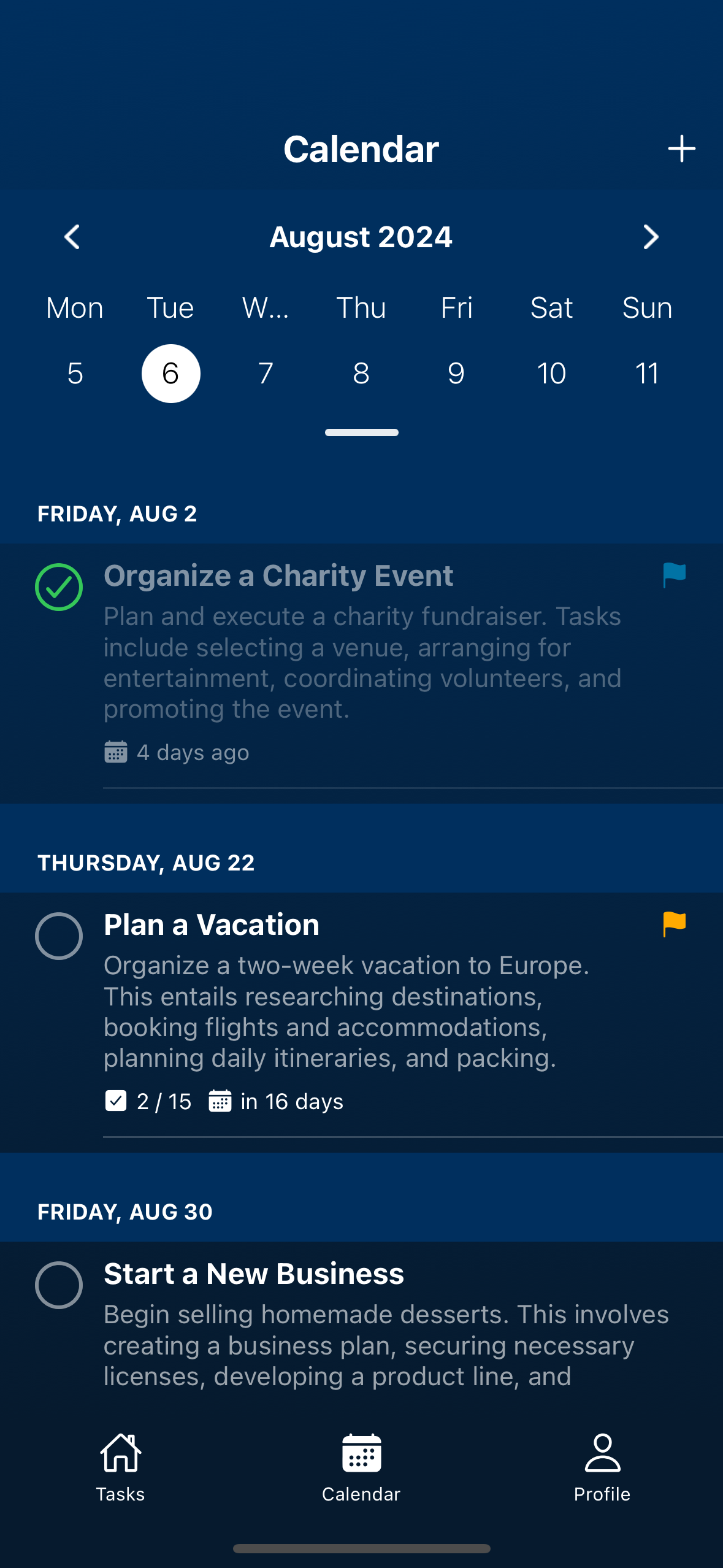This screenshot has width=723, height=1568.
Task: Tap the Calendar tab
Action: (x=361, y=1468)
